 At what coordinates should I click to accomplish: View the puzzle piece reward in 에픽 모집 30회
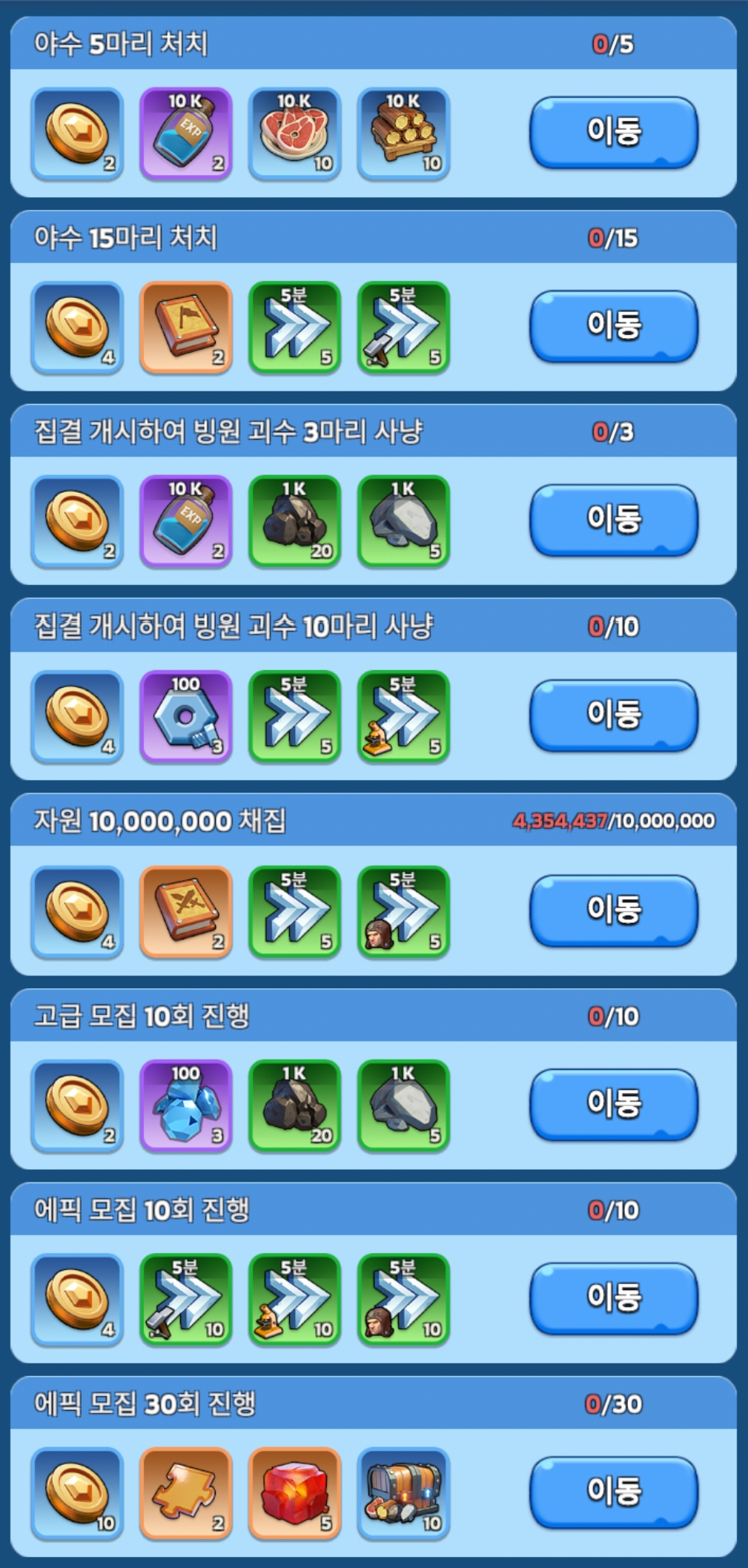tap(185, 1493)
